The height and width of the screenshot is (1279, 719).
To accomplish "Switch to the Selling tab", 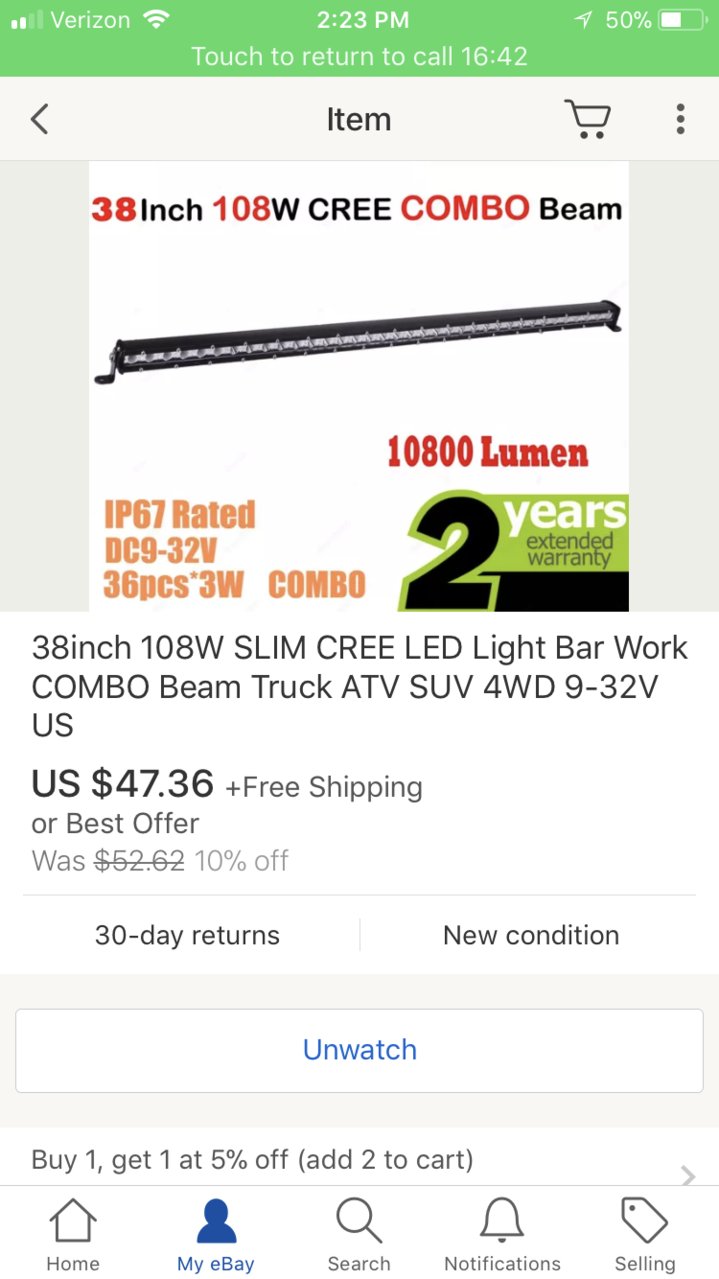I will 645,1235.
